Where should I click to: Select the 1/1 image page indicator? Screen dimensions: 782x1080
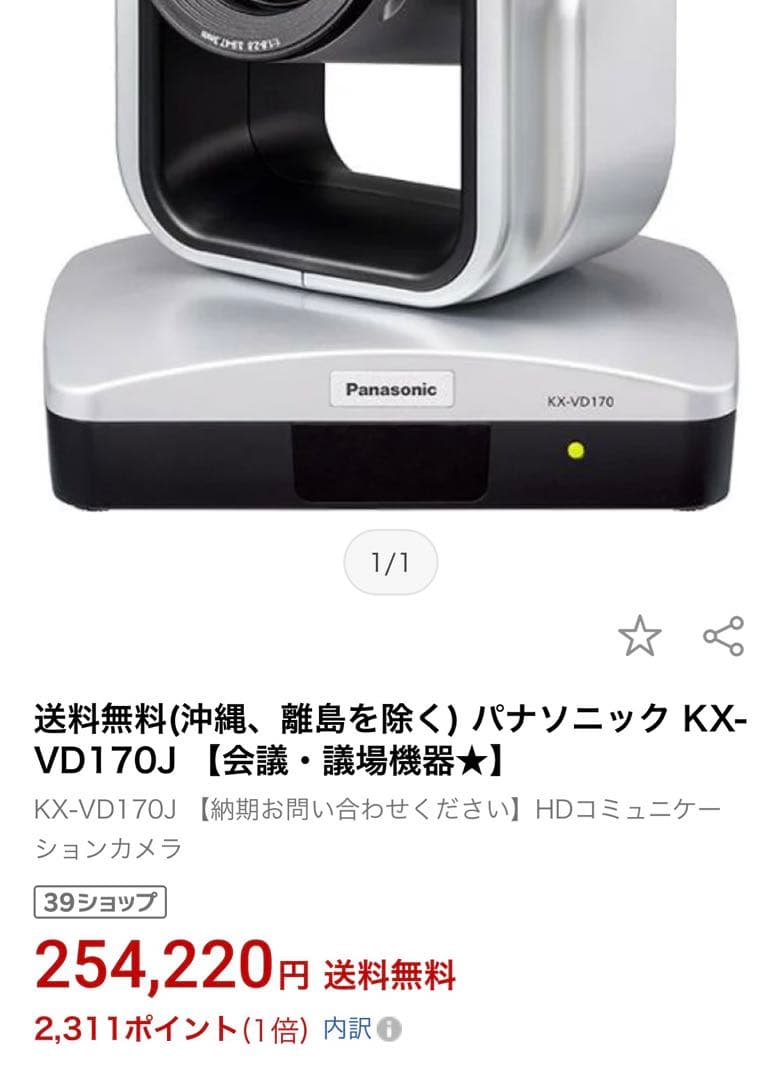(390, 561)
